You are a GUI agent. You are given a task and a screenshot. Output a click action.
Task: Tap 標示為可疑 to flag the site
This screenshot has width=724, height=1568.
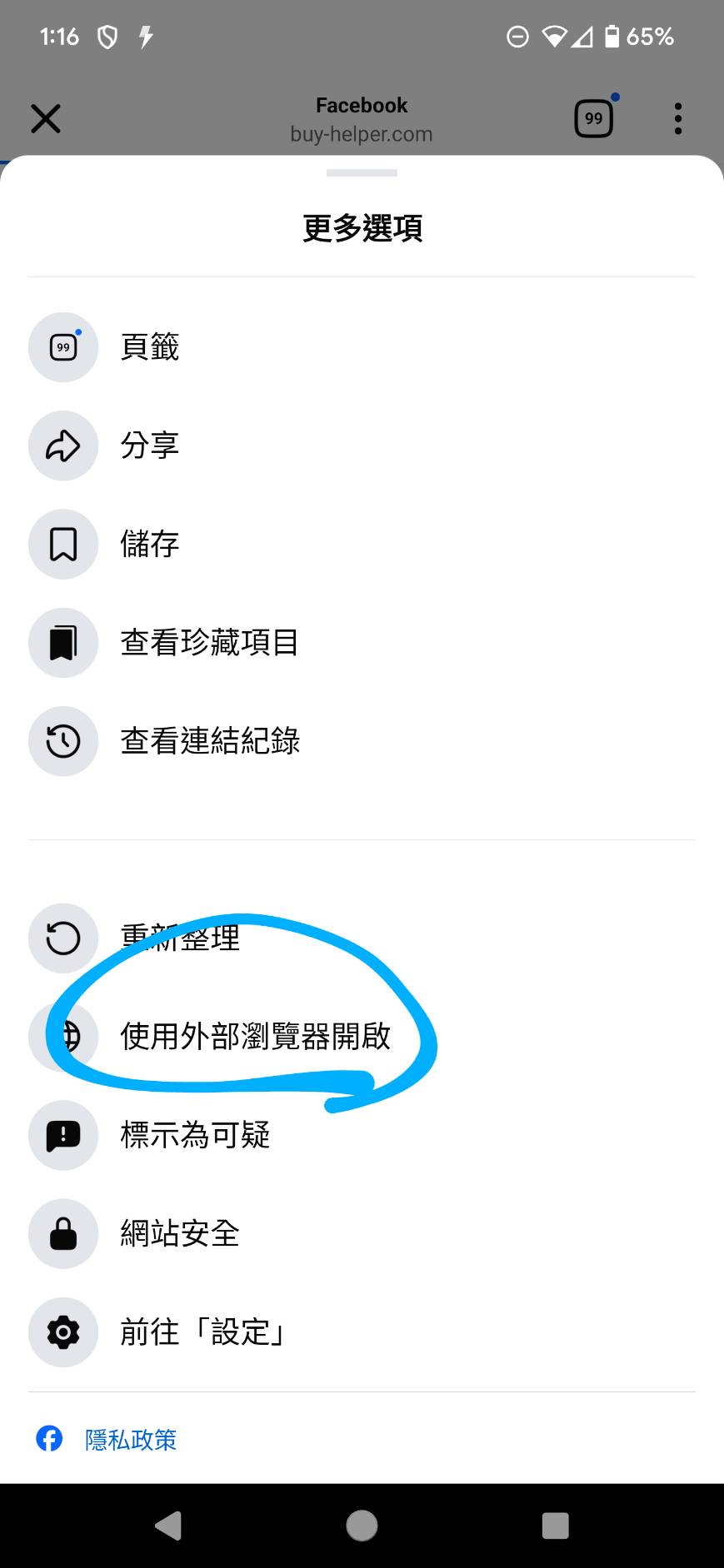click(362, 1135)
